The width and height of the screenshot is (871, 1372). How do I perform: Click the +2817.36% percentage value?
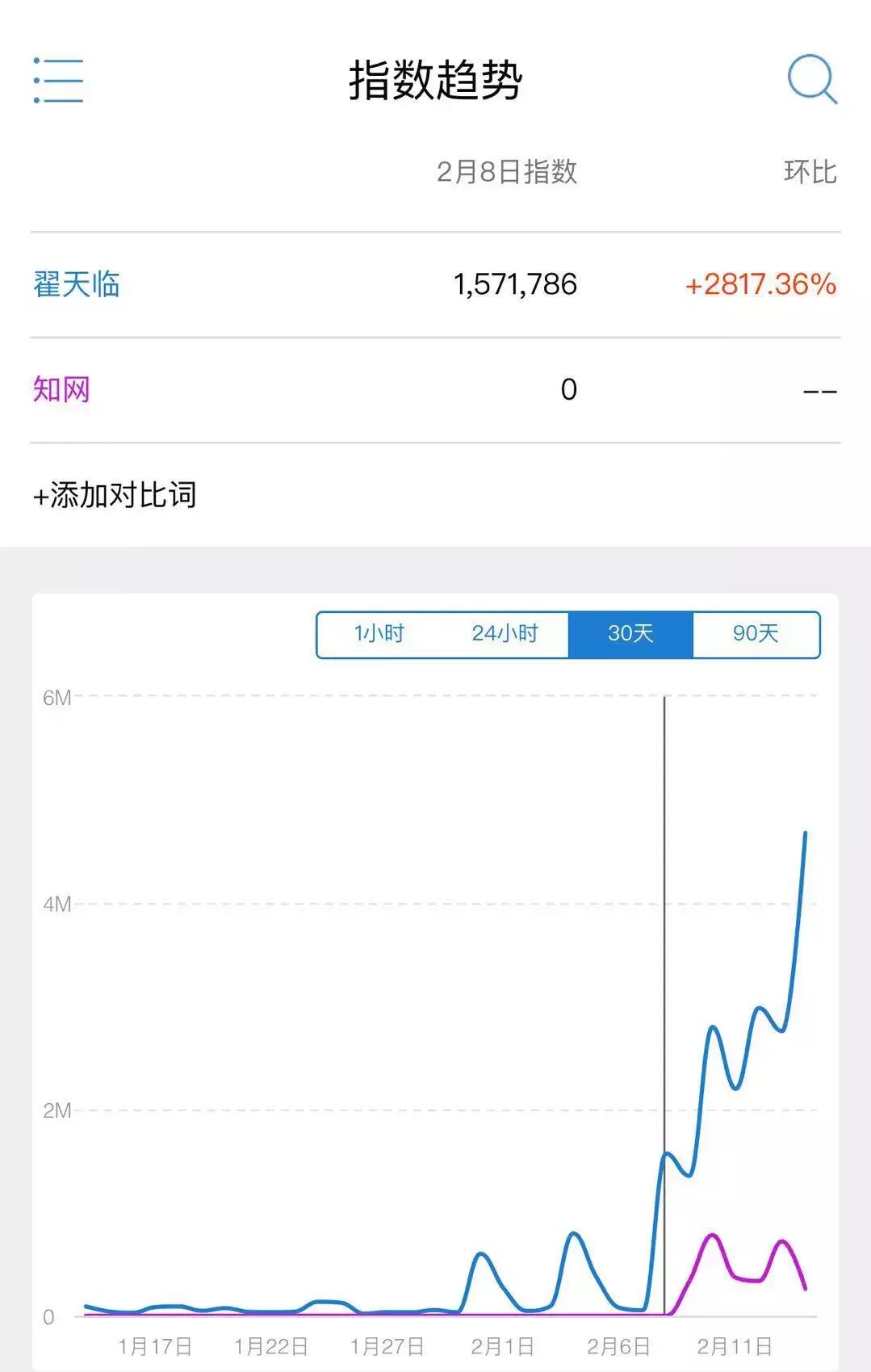pos(760,284)
